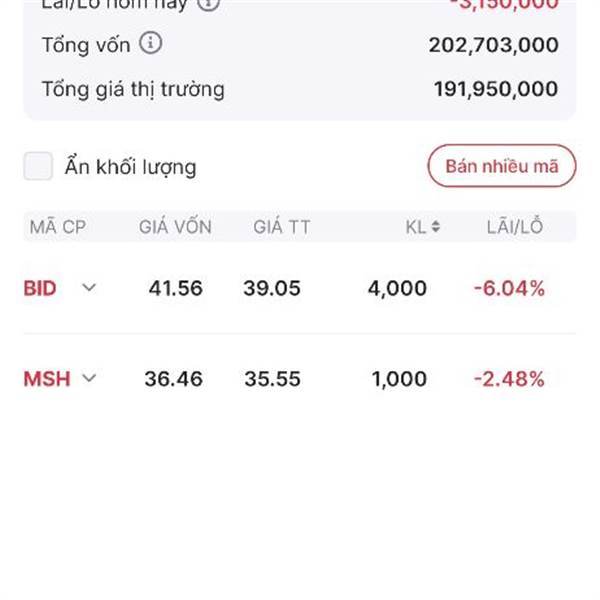Show info about Tổng vốn
This screenshot has width=600, height=600.
[x=150, y=44]
